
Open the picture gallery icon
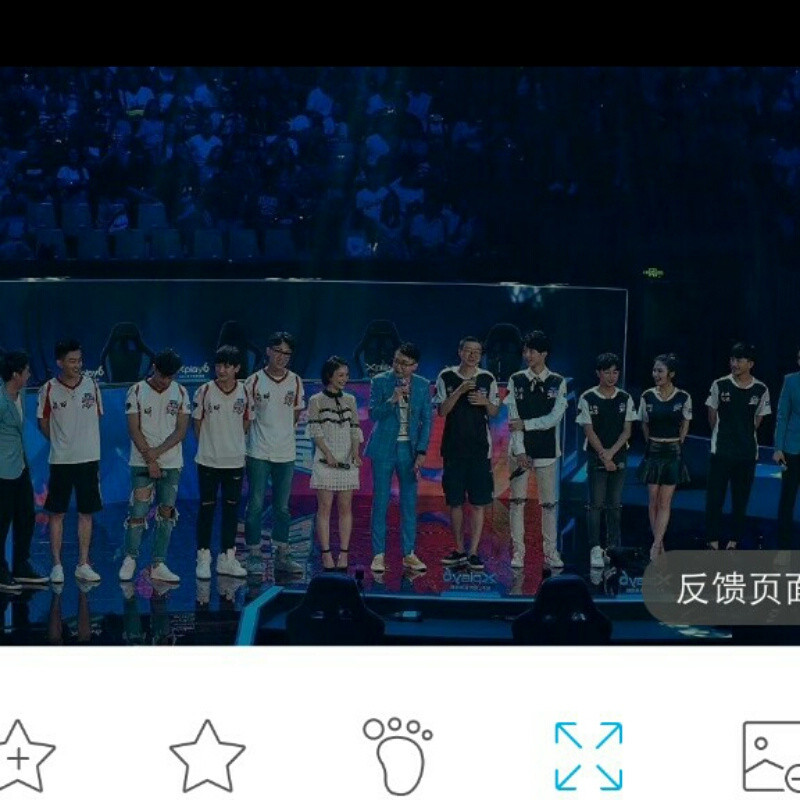(772, 756)
